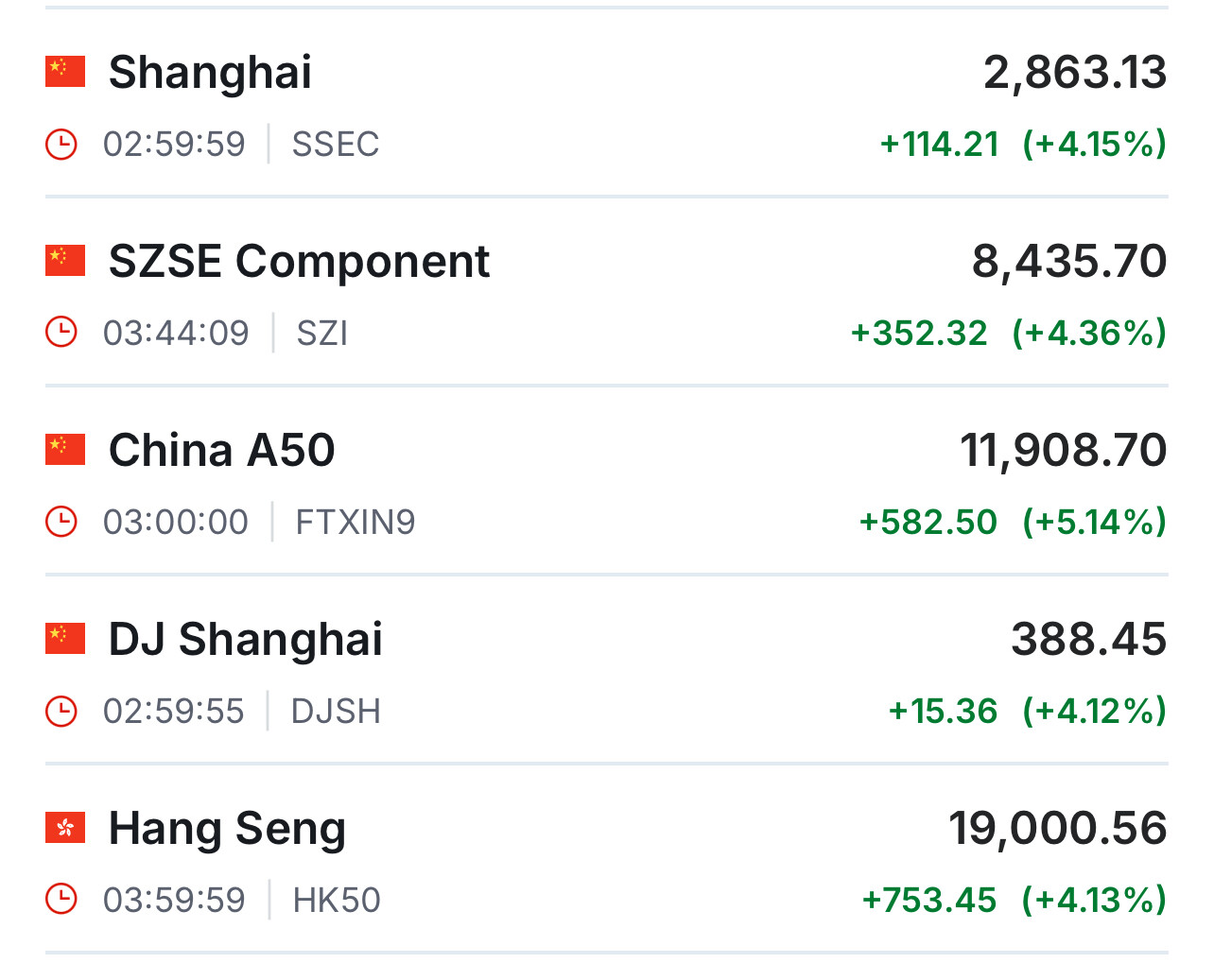
Task: View the China A50 index
Action: tap(222, 451)
